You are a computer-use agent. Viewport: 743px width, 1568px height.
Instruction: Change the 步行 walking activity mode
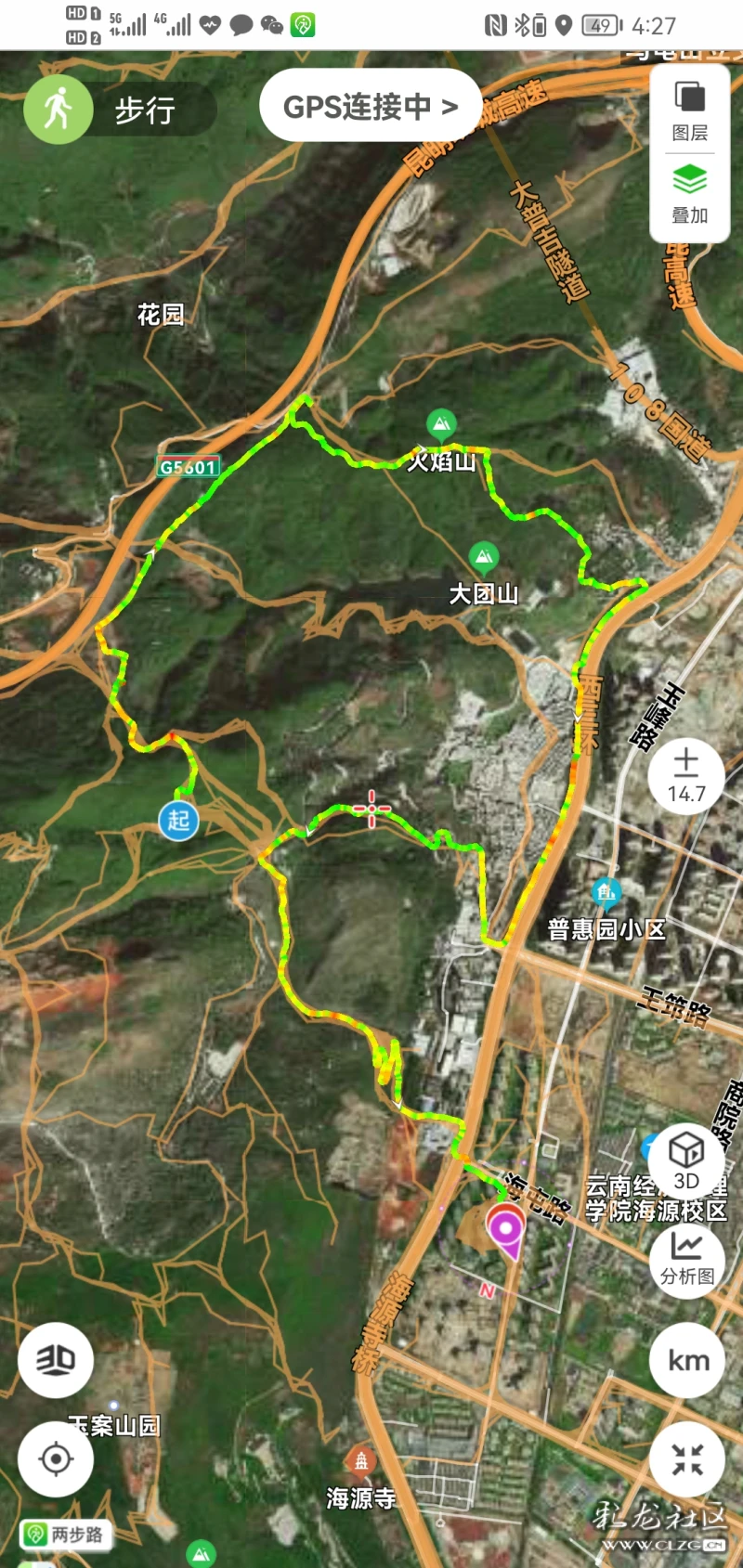pyautogui.click(x=120, y=110)
